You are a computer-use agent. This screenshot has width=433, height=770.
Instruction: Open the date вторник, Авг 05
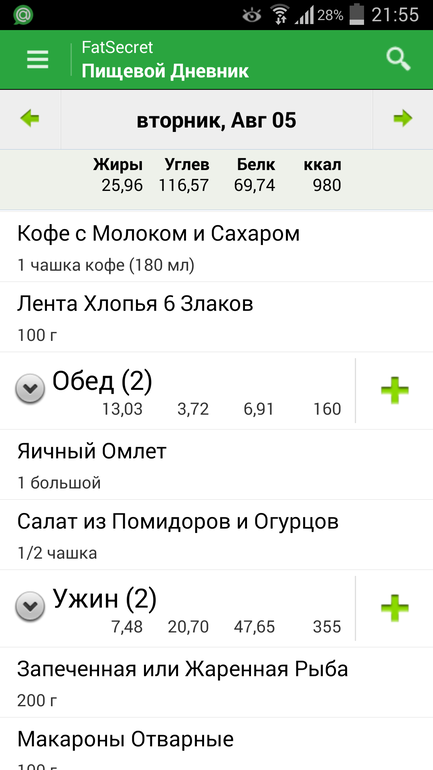click(216, 120)
